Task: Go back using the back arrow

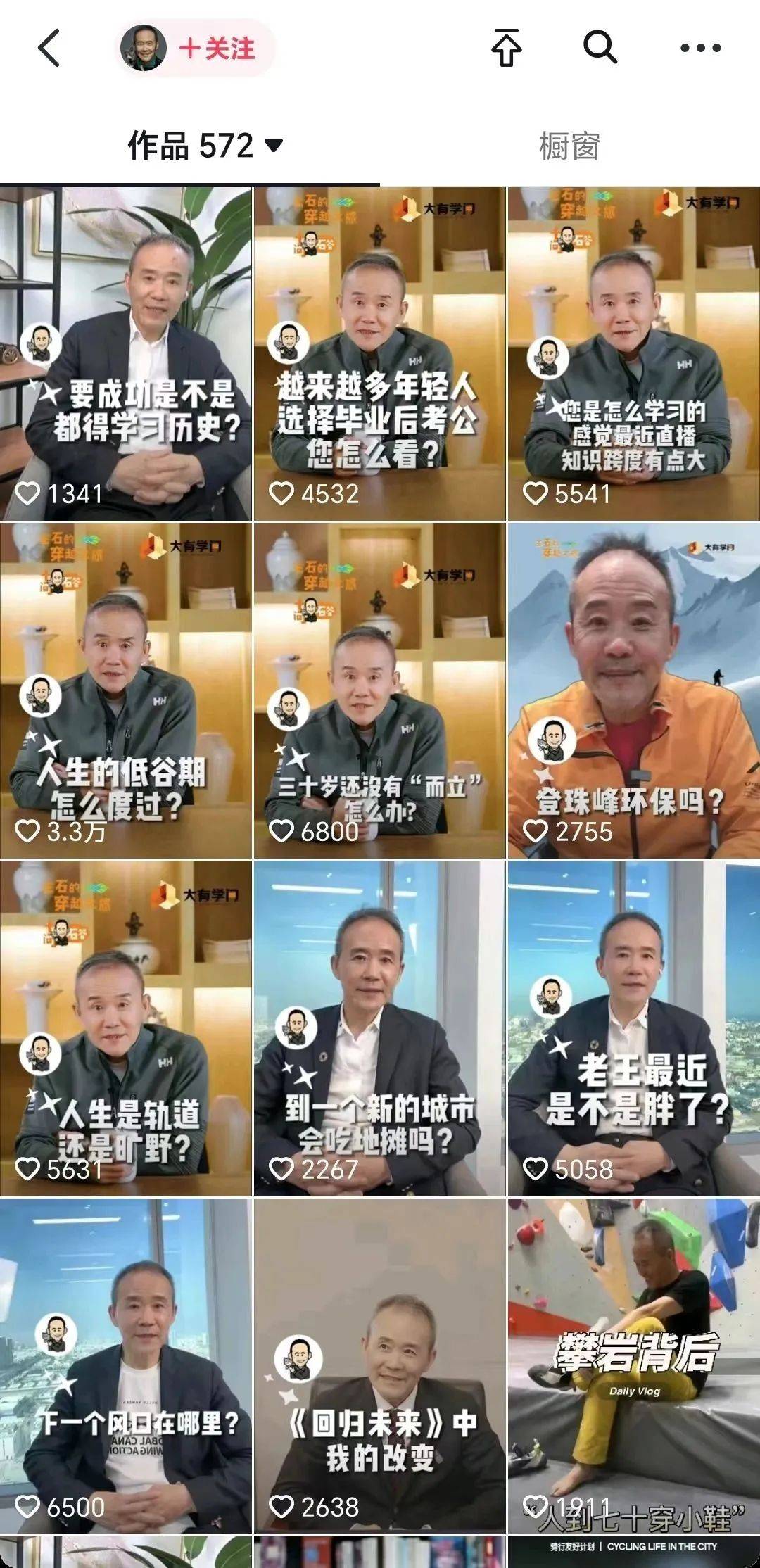Action: (49, 49)
